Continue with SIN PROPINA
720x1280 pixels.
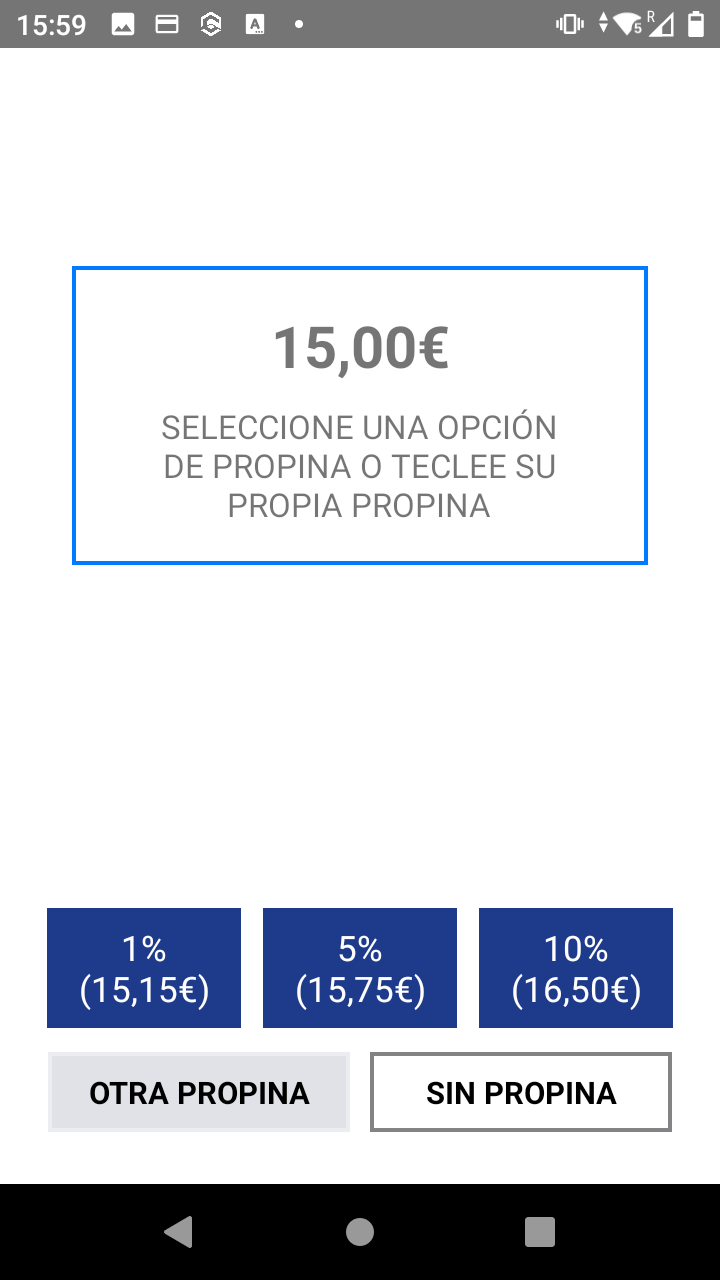click(x=521, y=1092)
